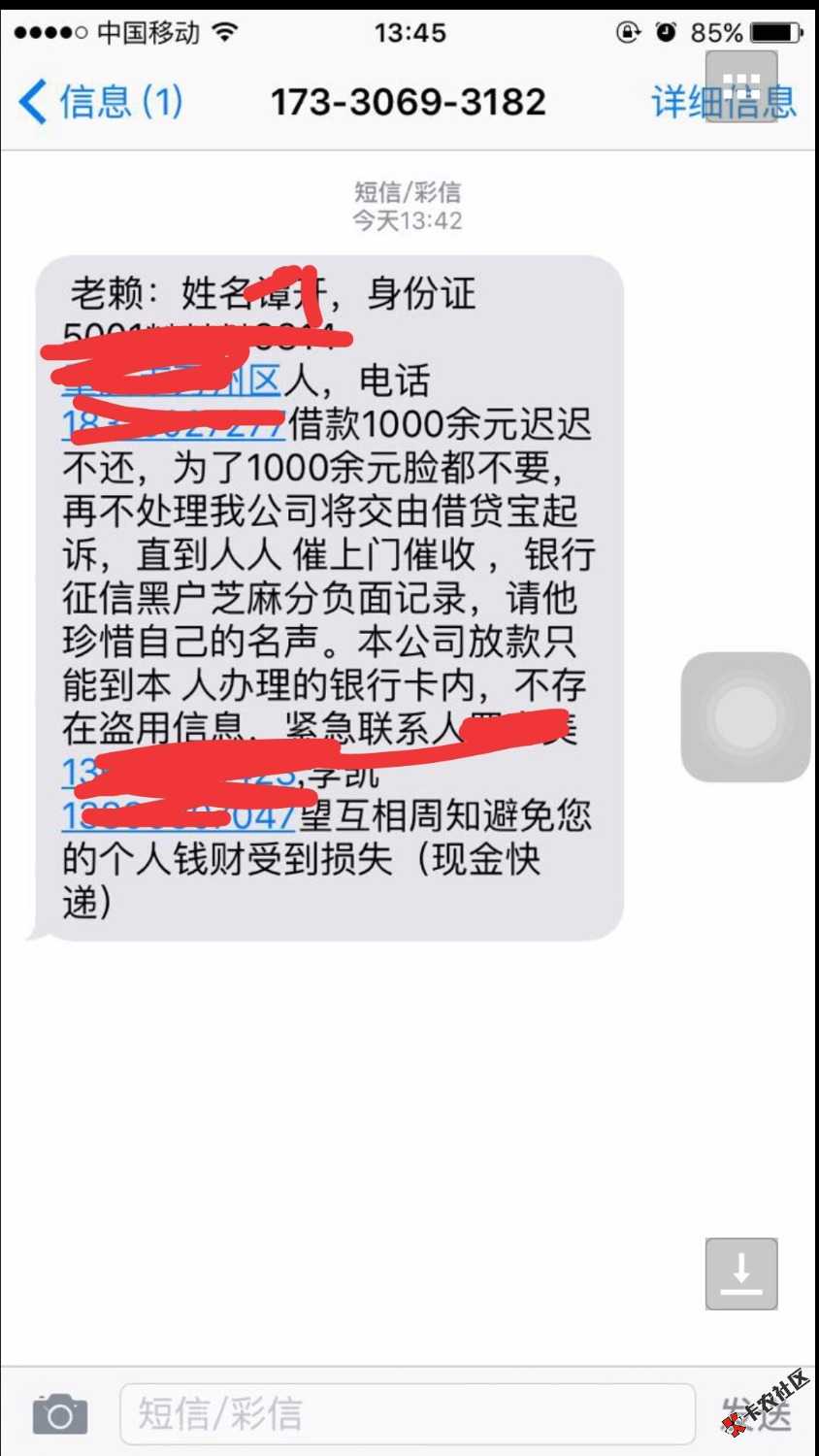Tap the download arrow button
This screenshot has height=1456, width=819.
(x=741, y=1274)
